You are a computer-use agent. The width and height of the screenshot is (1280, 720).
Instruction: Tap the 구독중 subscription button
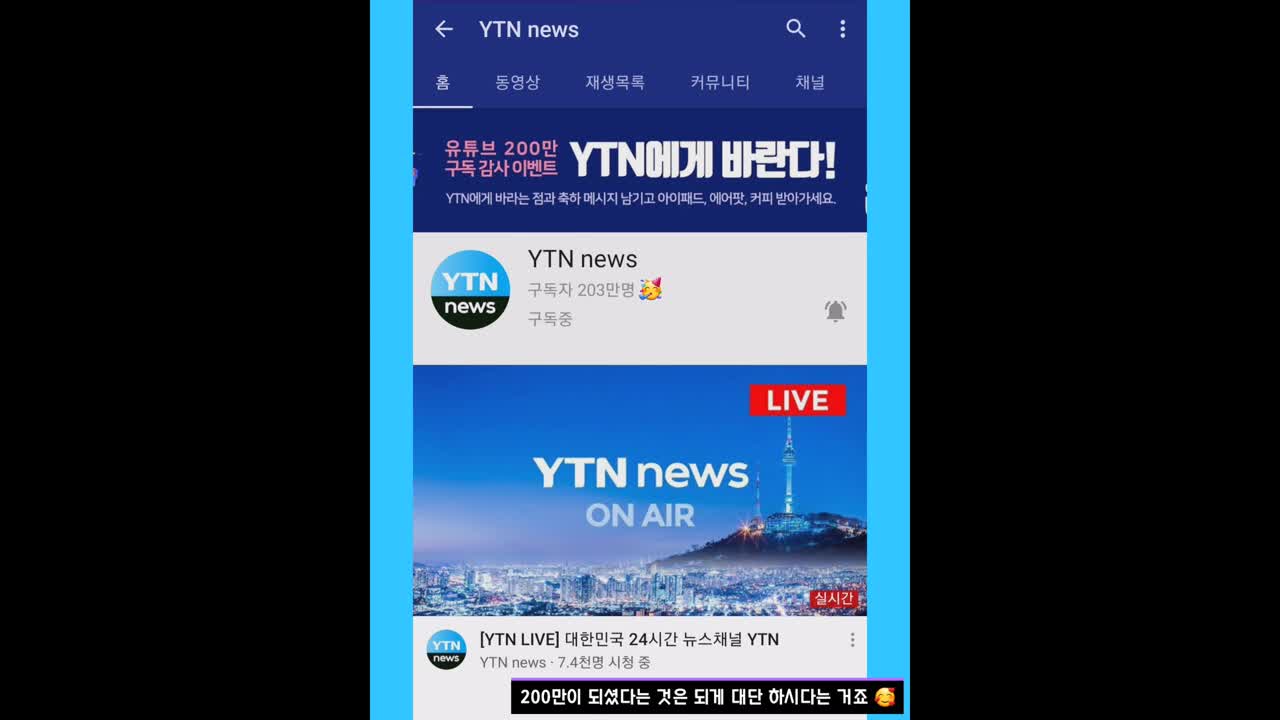(550, 319)
